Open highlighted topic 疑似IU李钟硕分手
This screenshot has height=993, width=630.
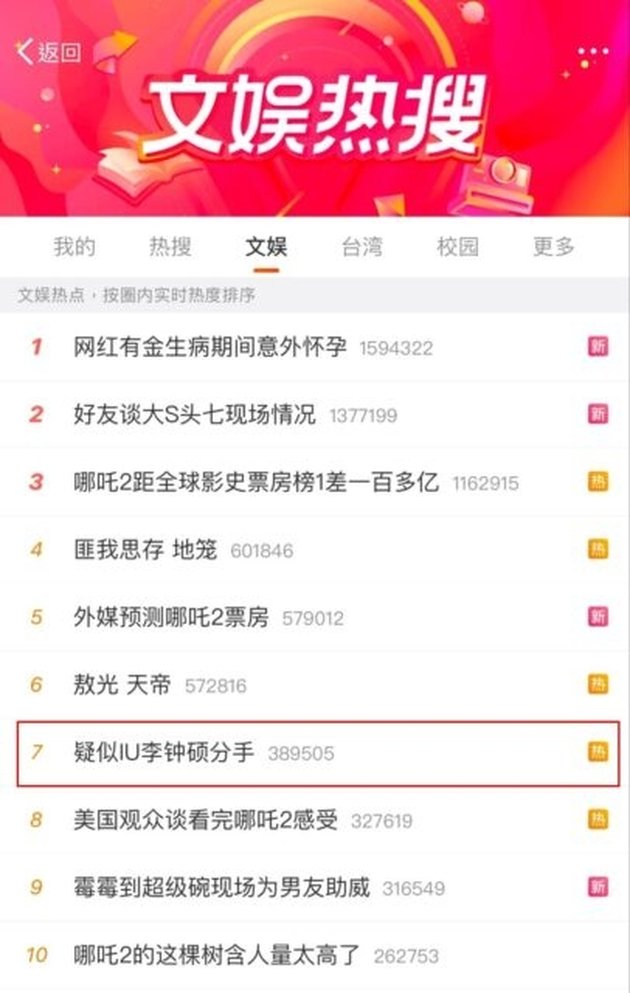click(x=165, y=753)
